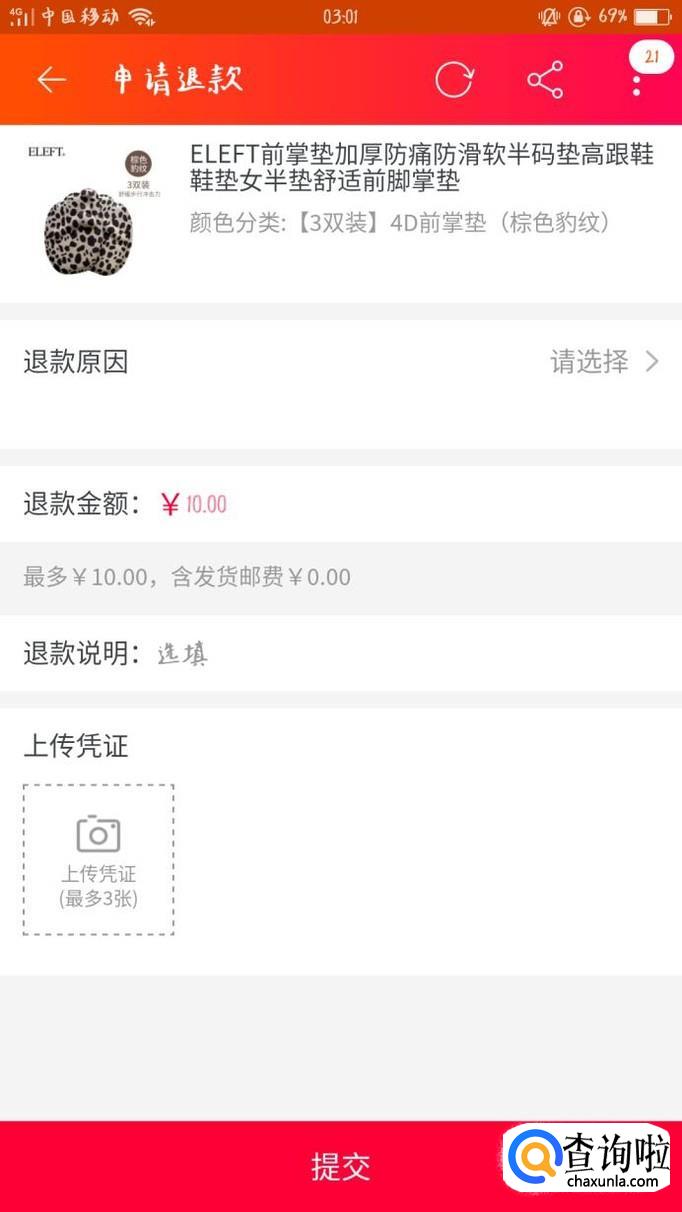Refresh the refund application page
This screenshot has width=682, height=1212.
pos(453,80)
